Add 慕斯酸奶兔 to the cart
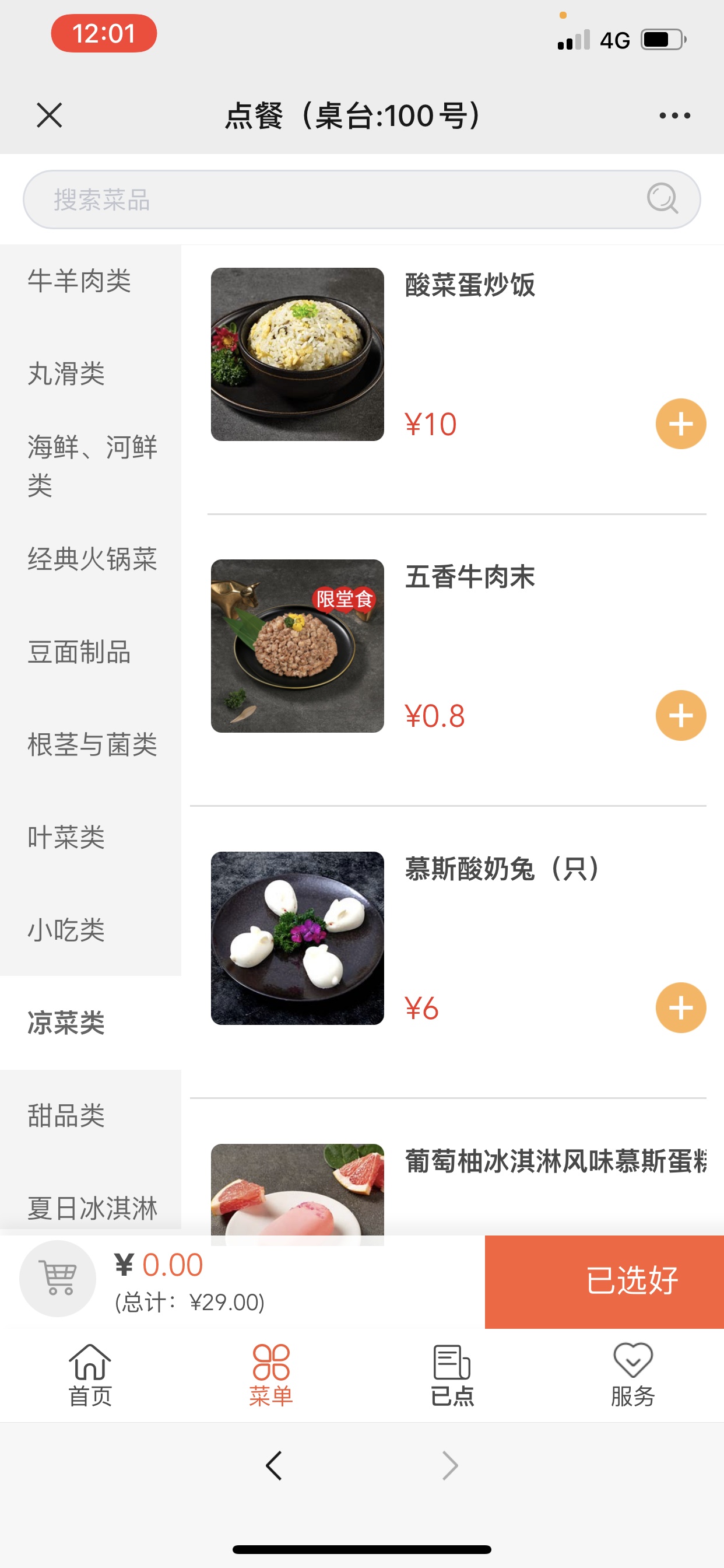The width and height of the screenshot is (724, 1568). tap(680, 1007)
